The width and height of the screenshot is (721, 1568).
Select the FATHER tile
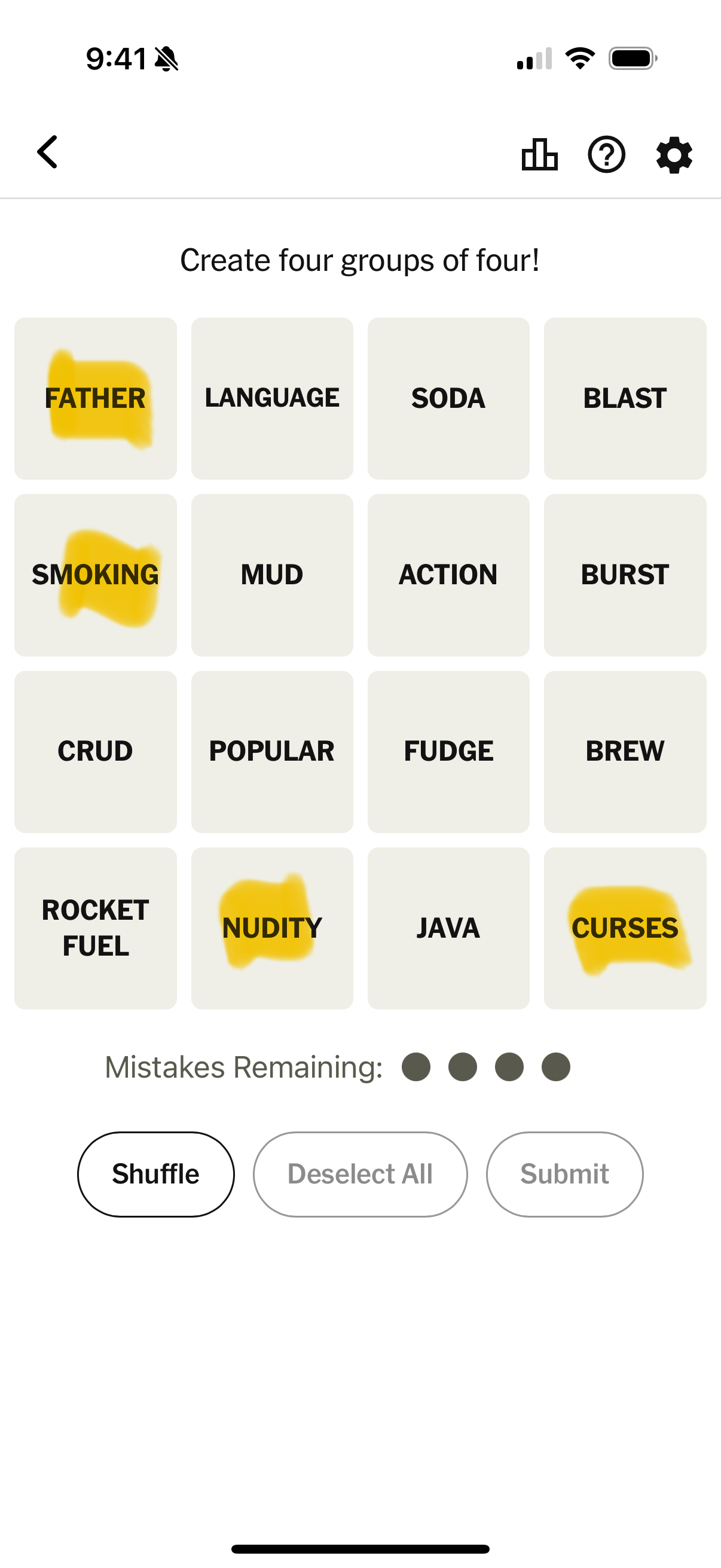pyautogui.click(x=96, y=398)
